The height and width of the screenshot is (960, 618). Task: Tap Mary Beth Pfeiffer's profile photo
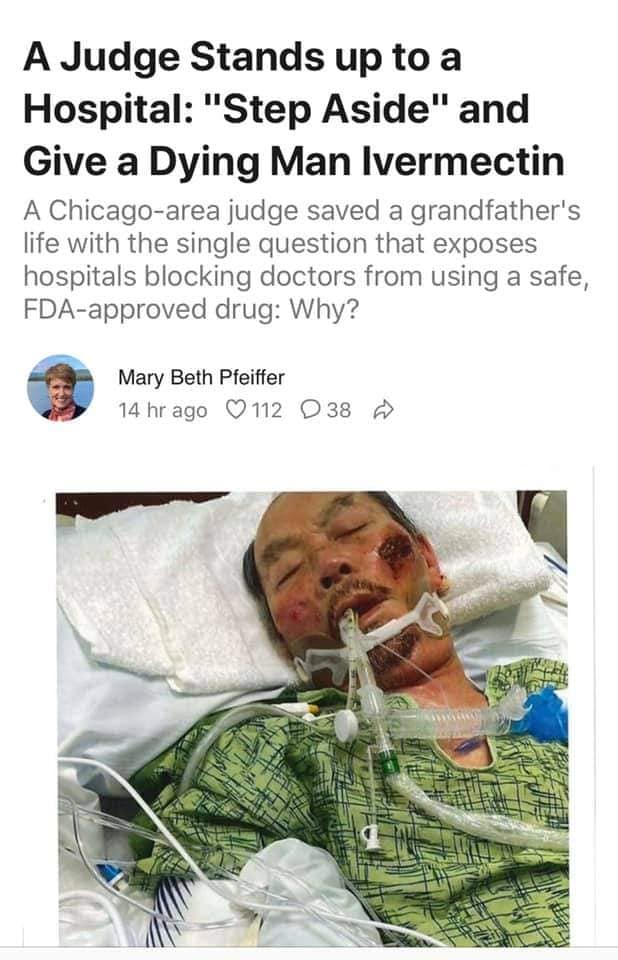pos(60,387)
